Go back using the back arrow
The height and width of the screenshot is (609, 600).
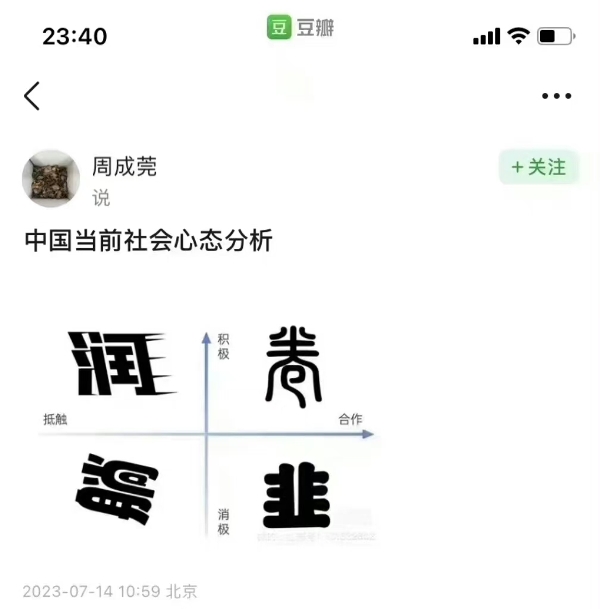[x=32, y=96]
